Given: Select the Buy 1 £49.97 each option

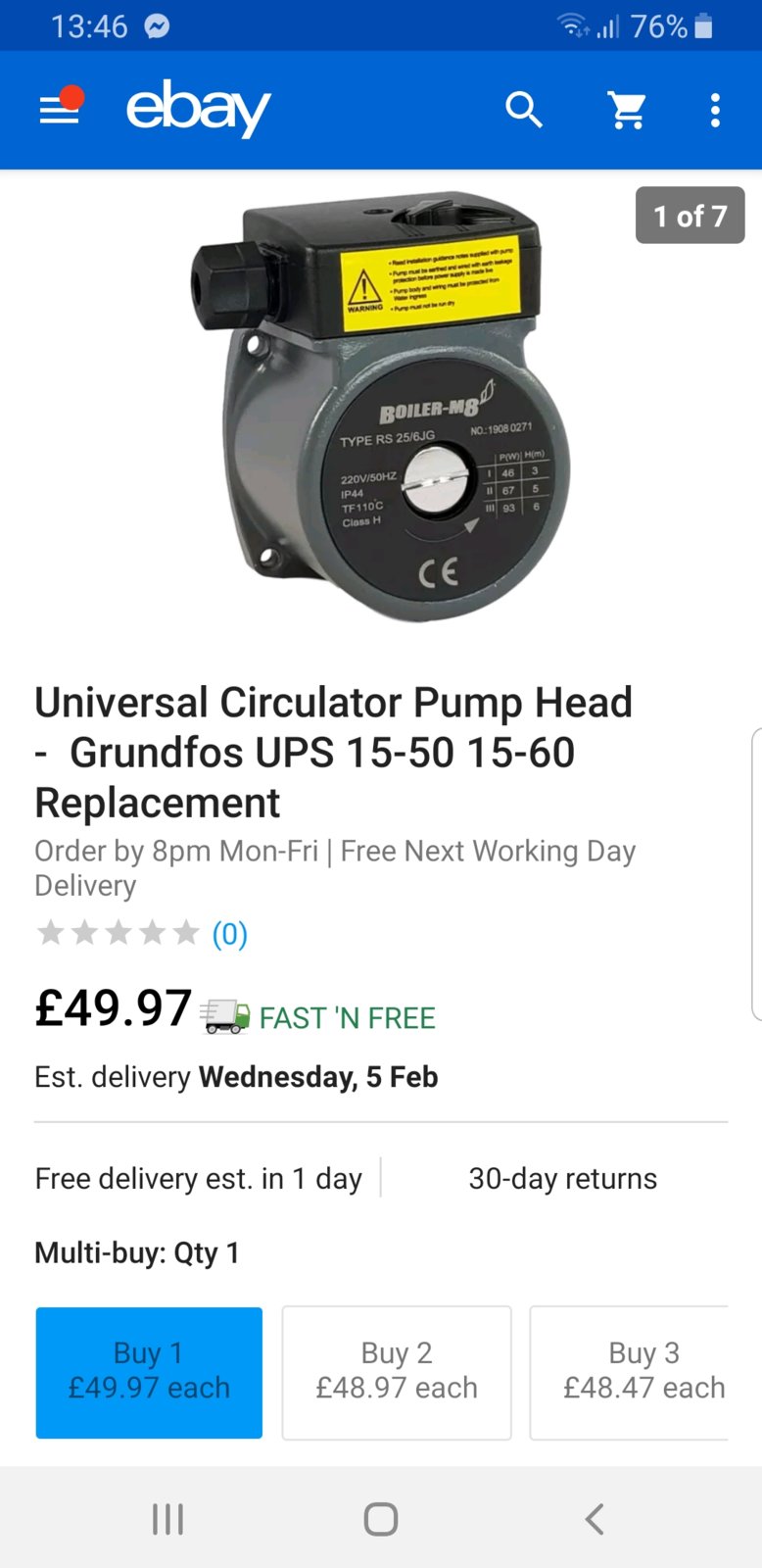Looking at the screenshot, I should [x=149, y=1372].
